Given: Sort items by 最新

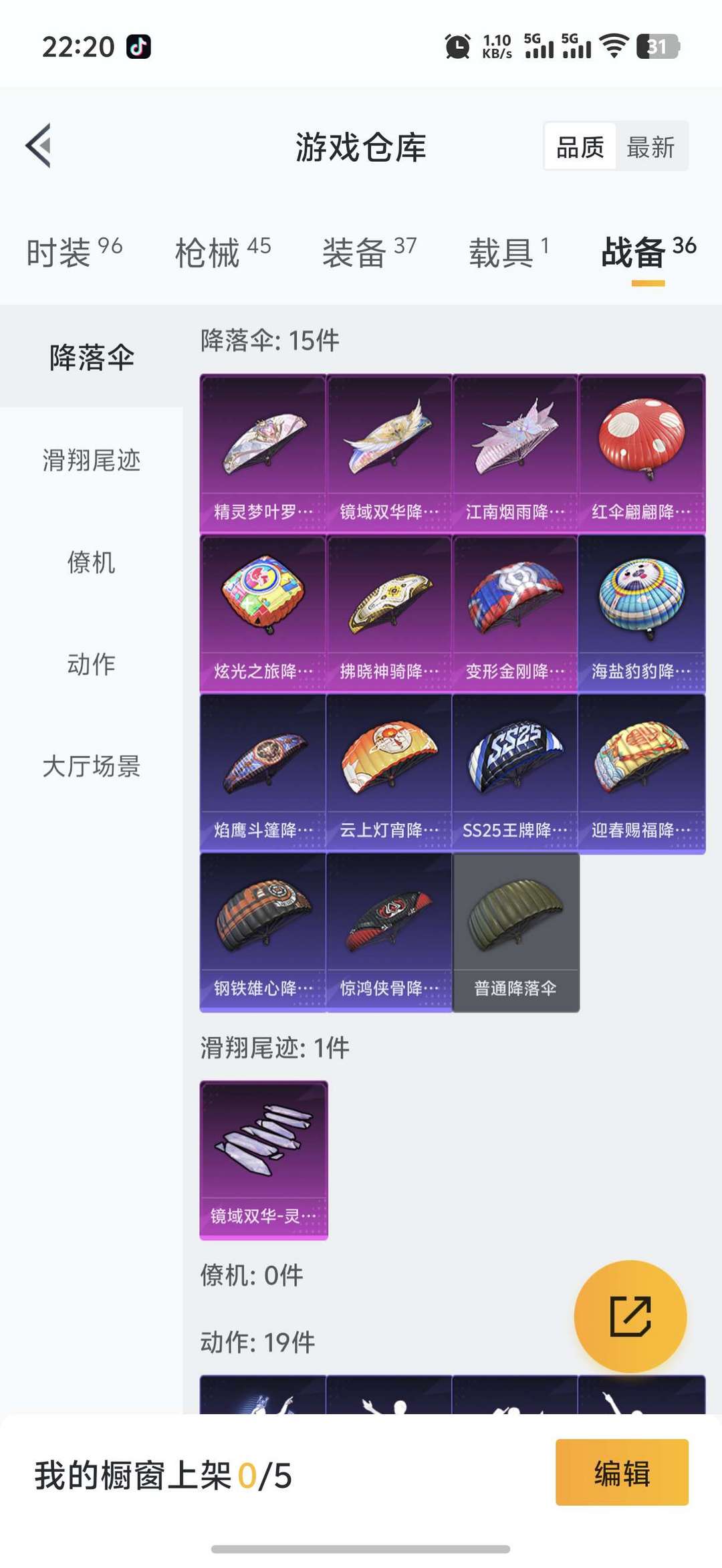Looking at the screenshot, I should point(650,147).
